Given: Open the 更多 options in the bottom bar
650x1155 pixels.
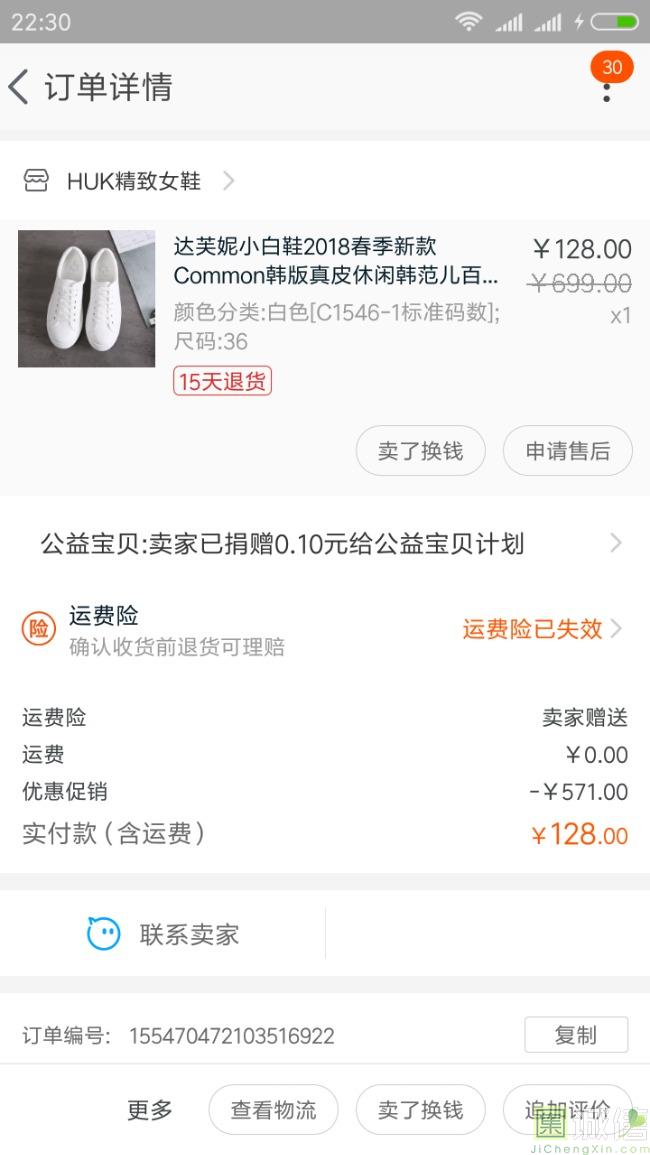Looking at the screenshot, I should tap(150, 1110).
